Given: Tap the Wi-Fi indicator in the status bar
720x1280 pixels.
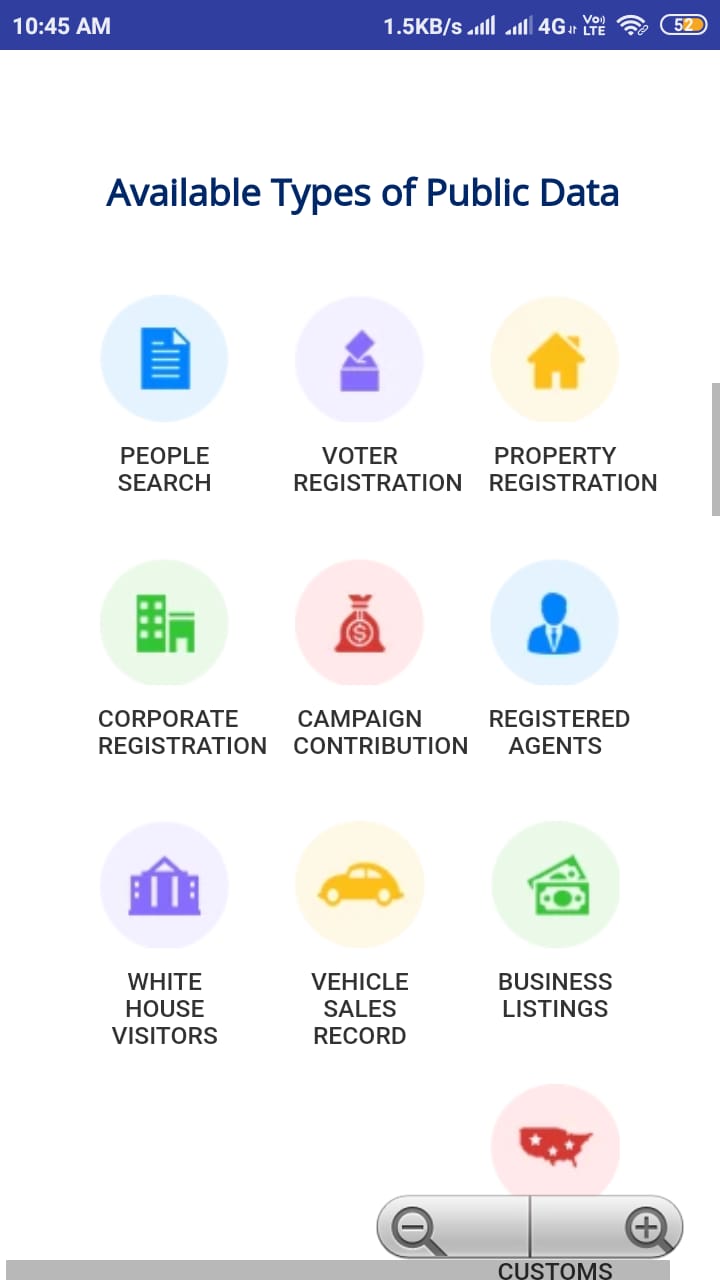Looking at the screenshot, I should 632,26.
